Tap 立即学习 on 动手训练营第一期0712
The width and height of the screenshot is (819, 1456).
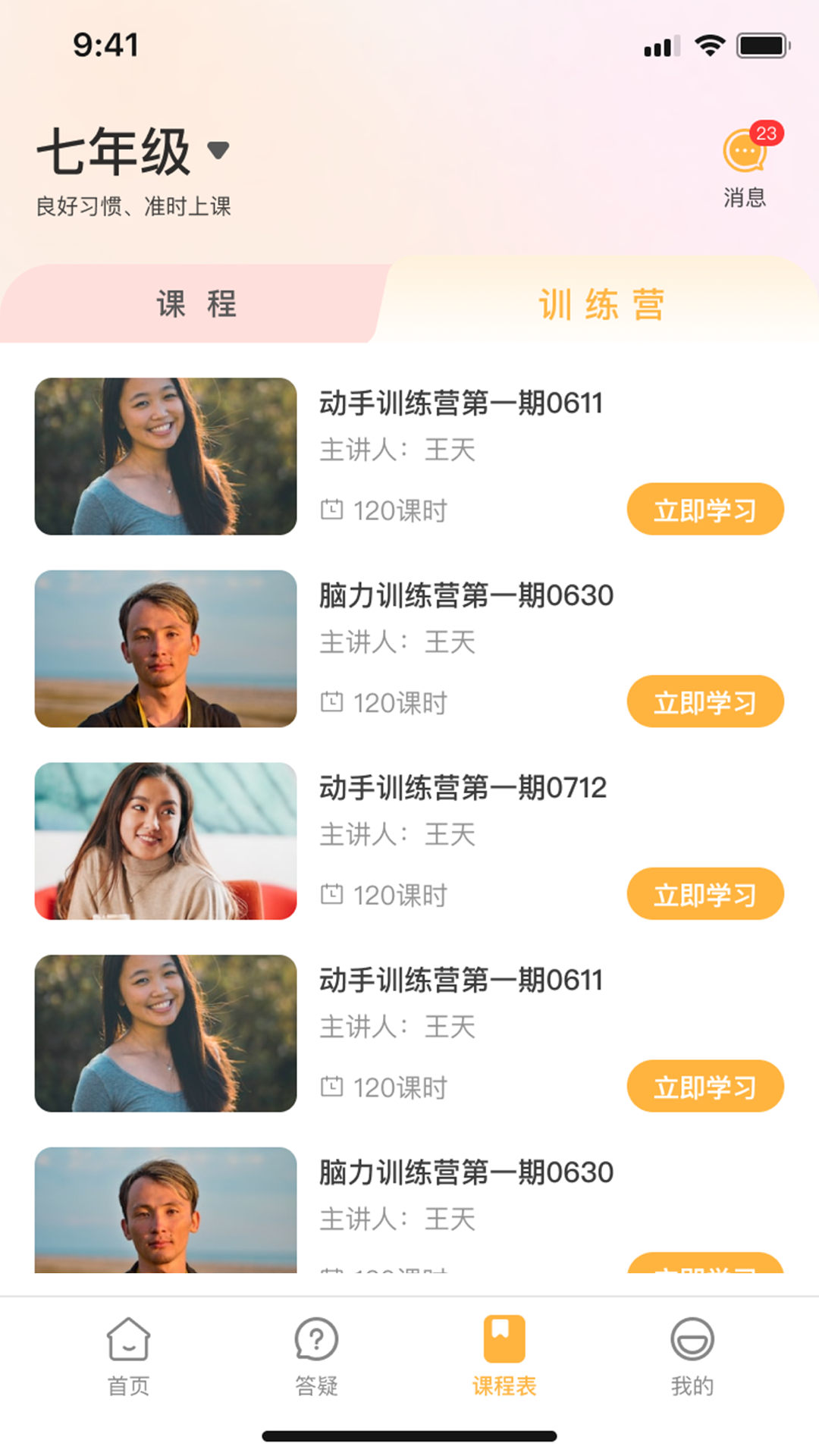(x=705, y=894)
